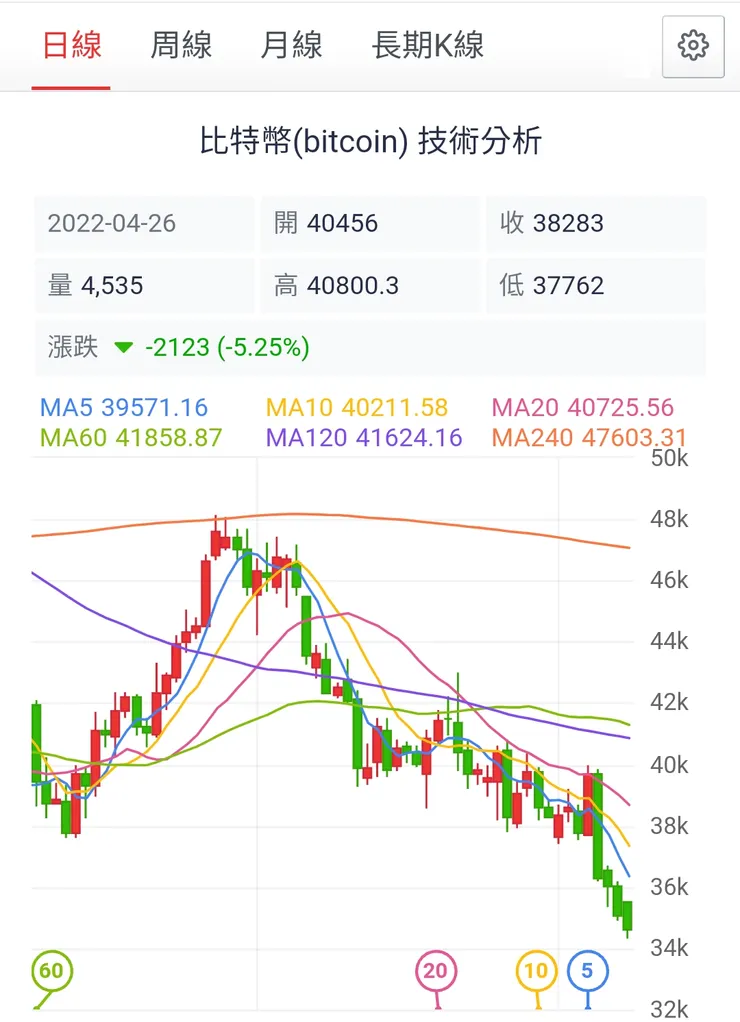Tap the pink 20 MA balloon marker
The width and height of the screenshot is (740, 1022).
[x=436, y=969]
